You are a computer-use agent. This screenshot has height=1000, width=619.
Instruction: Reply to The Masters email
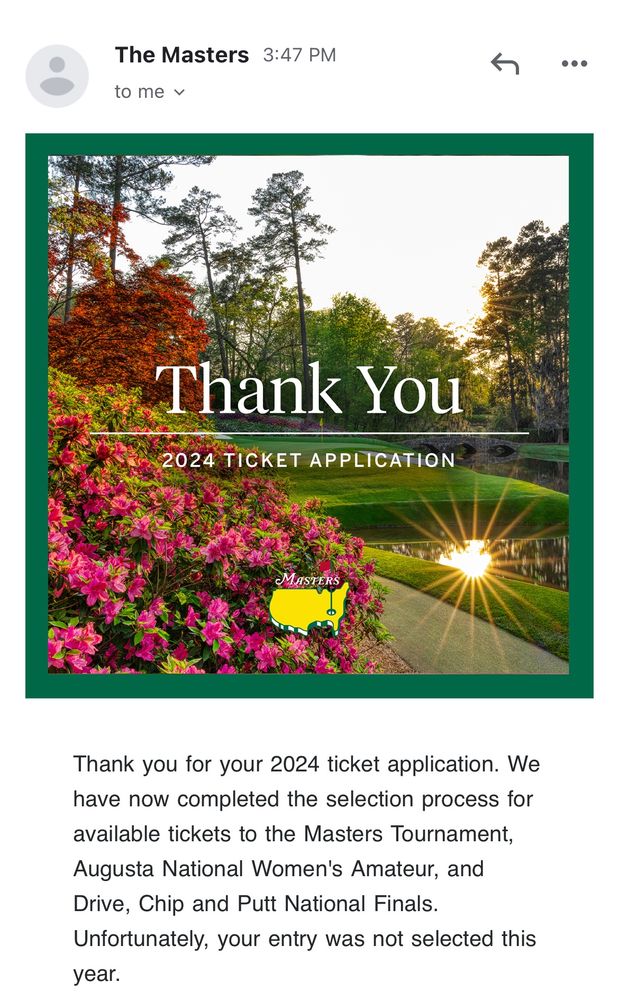505,64
